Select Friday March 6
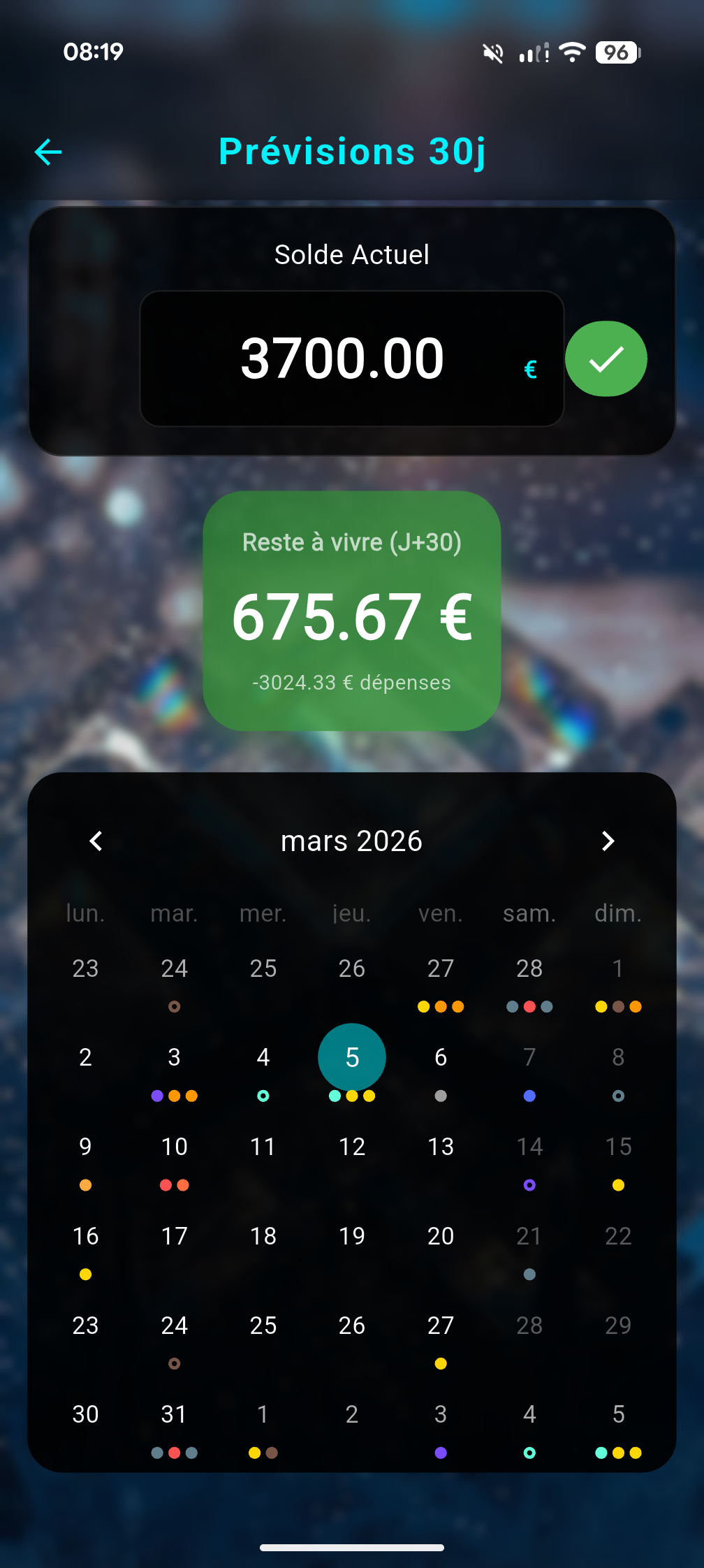This screenshot has width=704, height=1568. (x=441, y=1058)
